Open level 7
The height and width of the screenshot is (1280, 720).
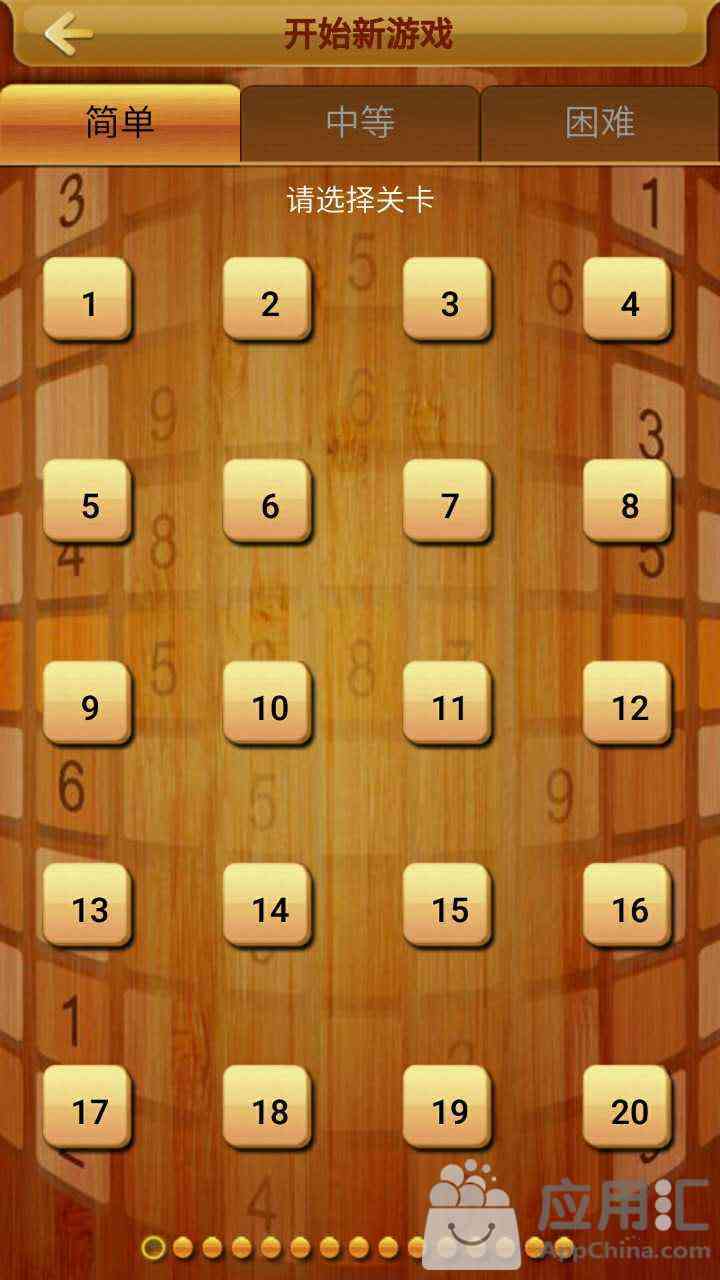click(x=448, y=502)
